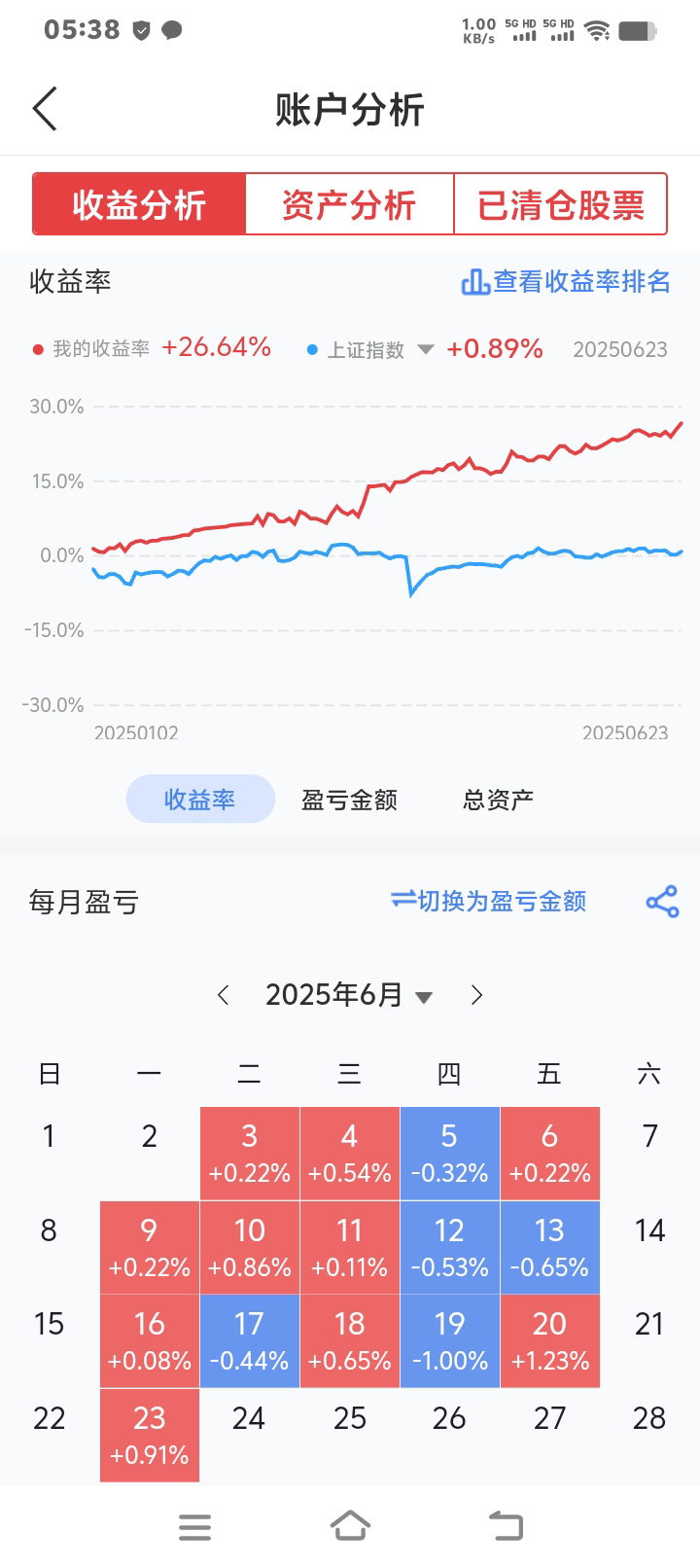Expand the 上证指数 benchmark dropdown
Viewport: 700px width, 1568px height.
click(425, 349)
